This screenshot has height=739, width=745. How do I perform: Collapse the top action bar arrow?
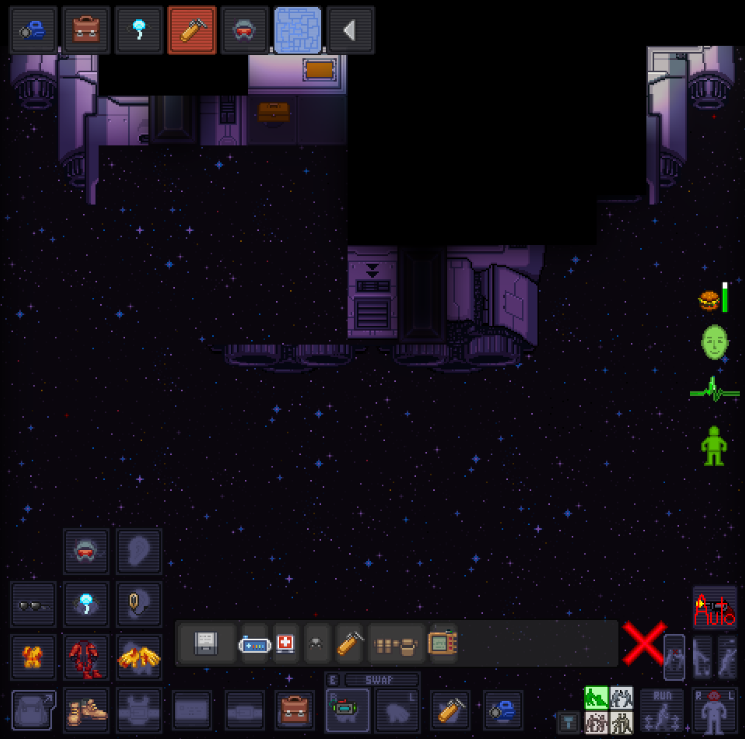click(350, 31)
